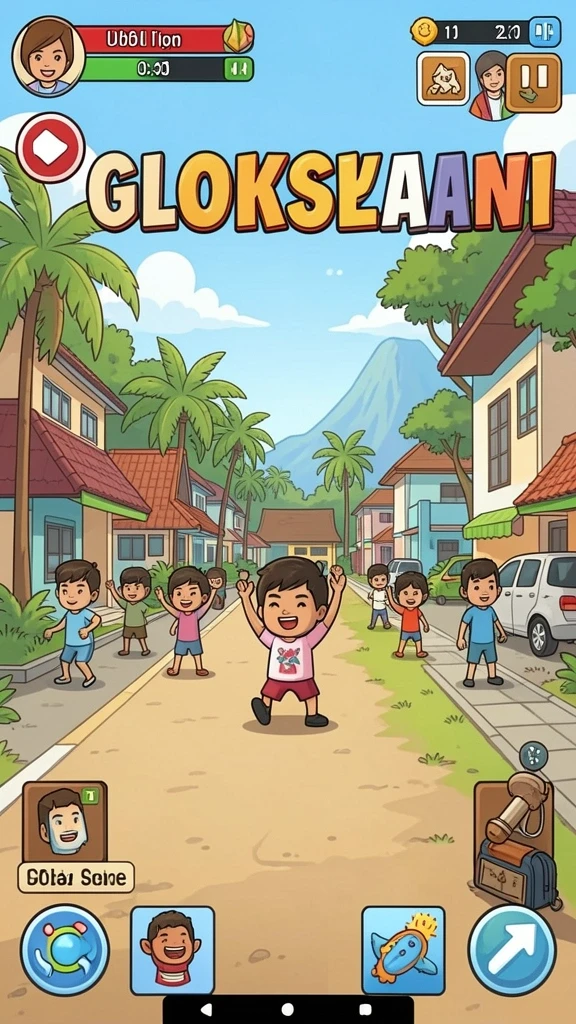Open the bearded character card above the bottom bar
The width and height of the screenshot is (576, 1024).
65,823
